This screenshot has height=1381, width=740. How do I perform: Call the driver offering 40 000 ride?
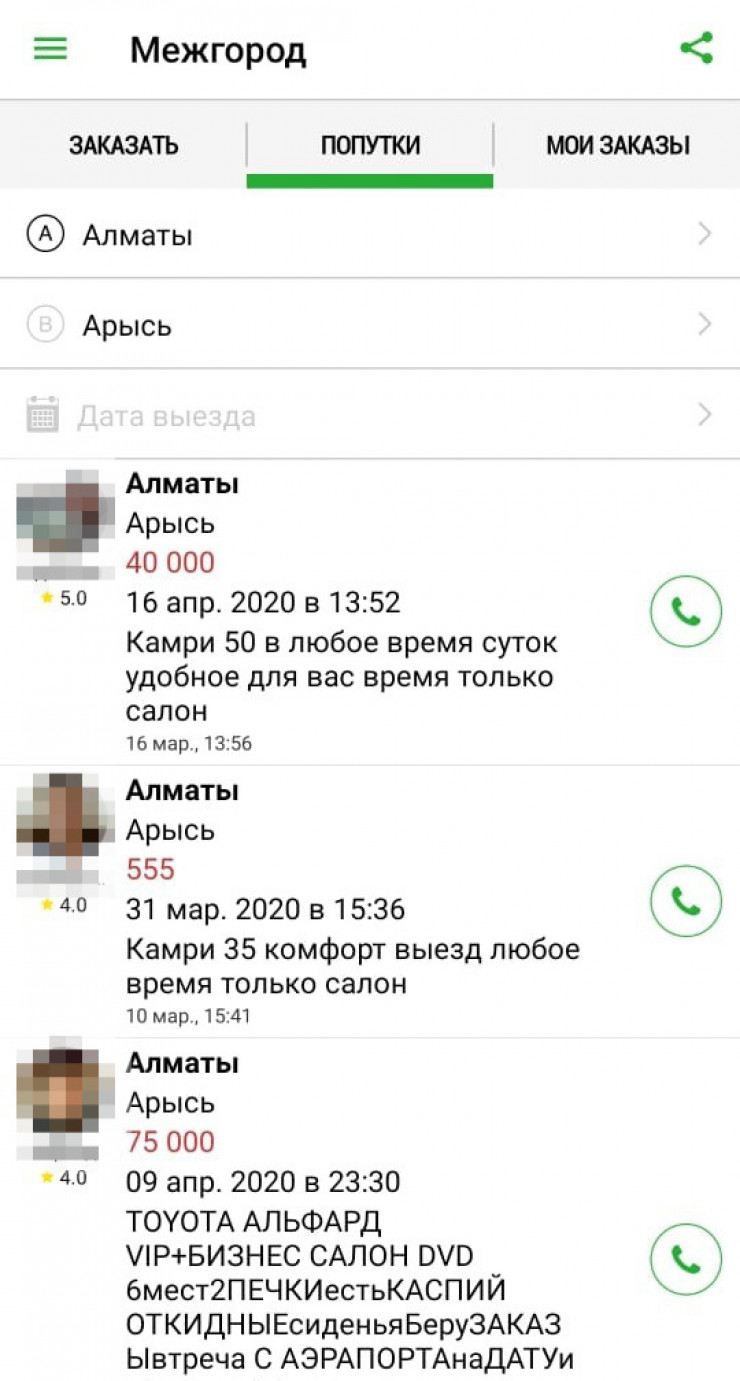pos(685,612)
